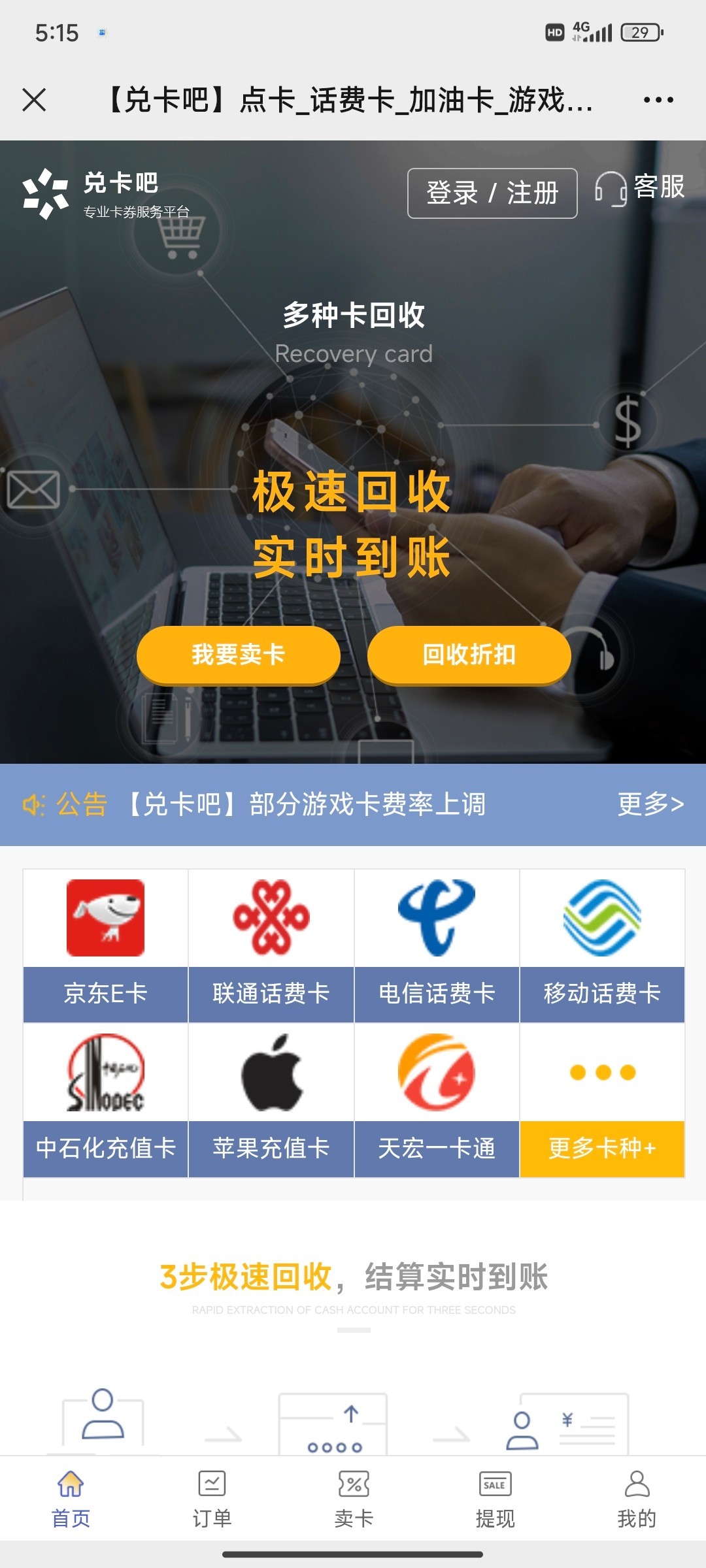
Task: Choose 苹果充值卡
Action: (x=271, y=1100)
